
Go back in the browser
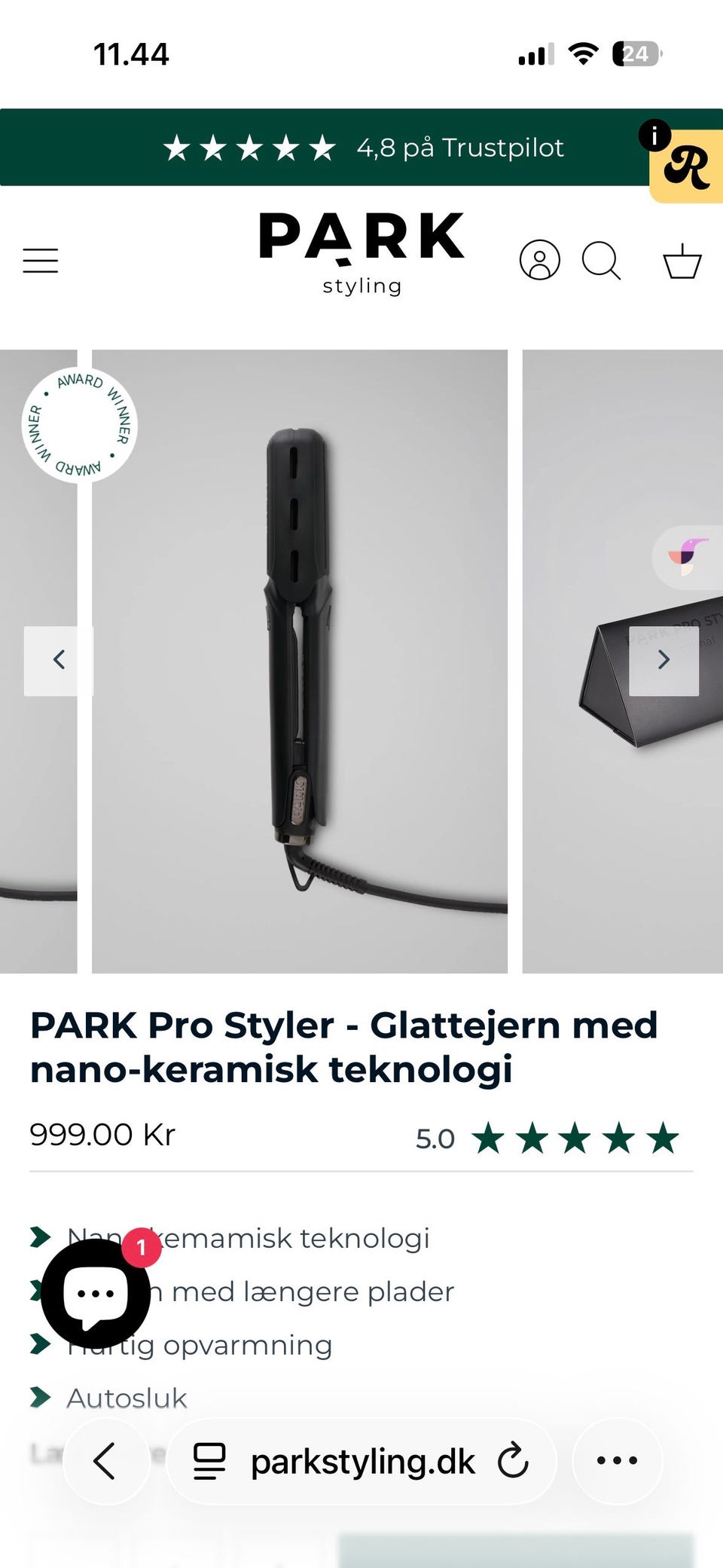pyautogui.click(x=105, y=1462)
